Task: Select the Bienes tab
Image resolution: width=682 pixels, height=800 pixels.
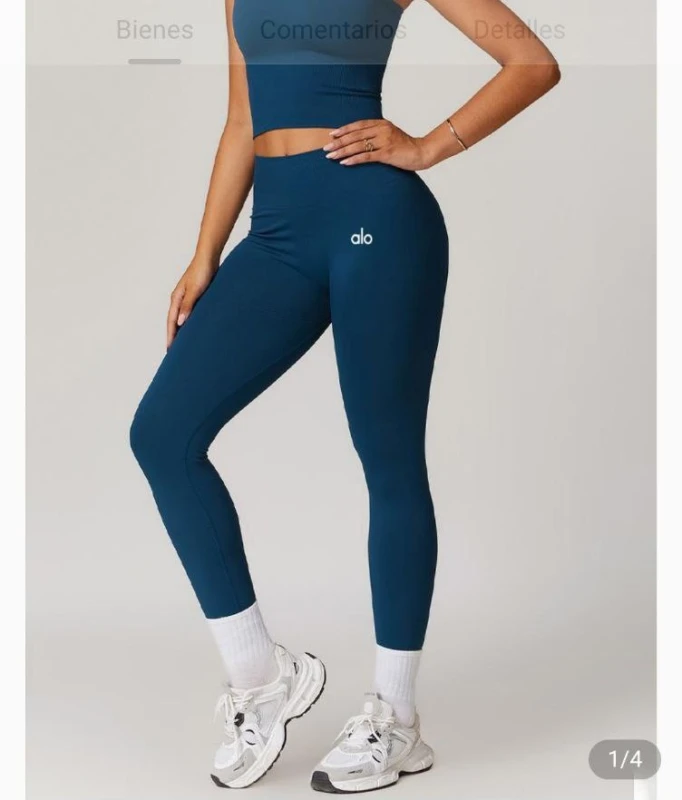Action: click(154, 30)
